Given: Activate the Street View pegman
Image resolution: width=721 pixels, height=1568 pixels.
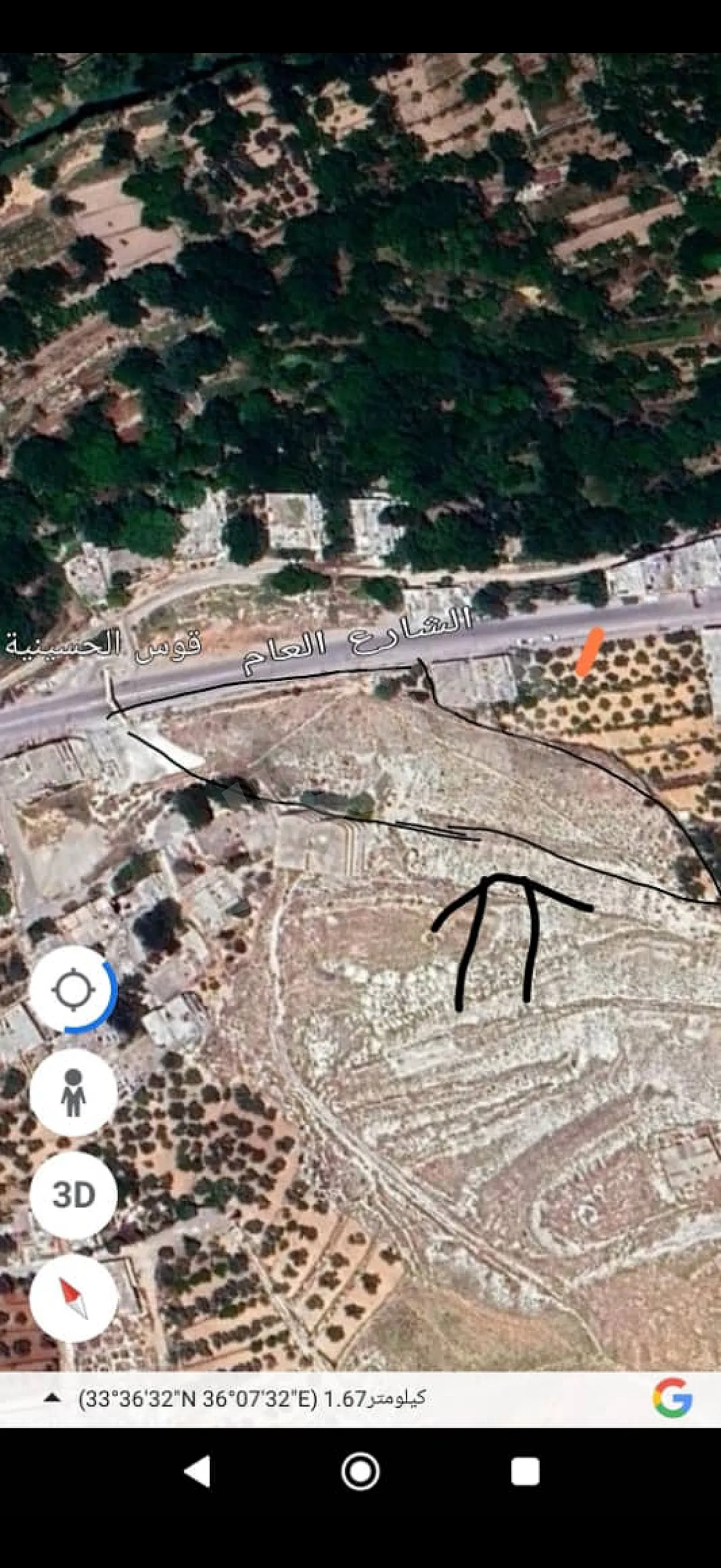Looking at the screenshot, I should 73,1093.
